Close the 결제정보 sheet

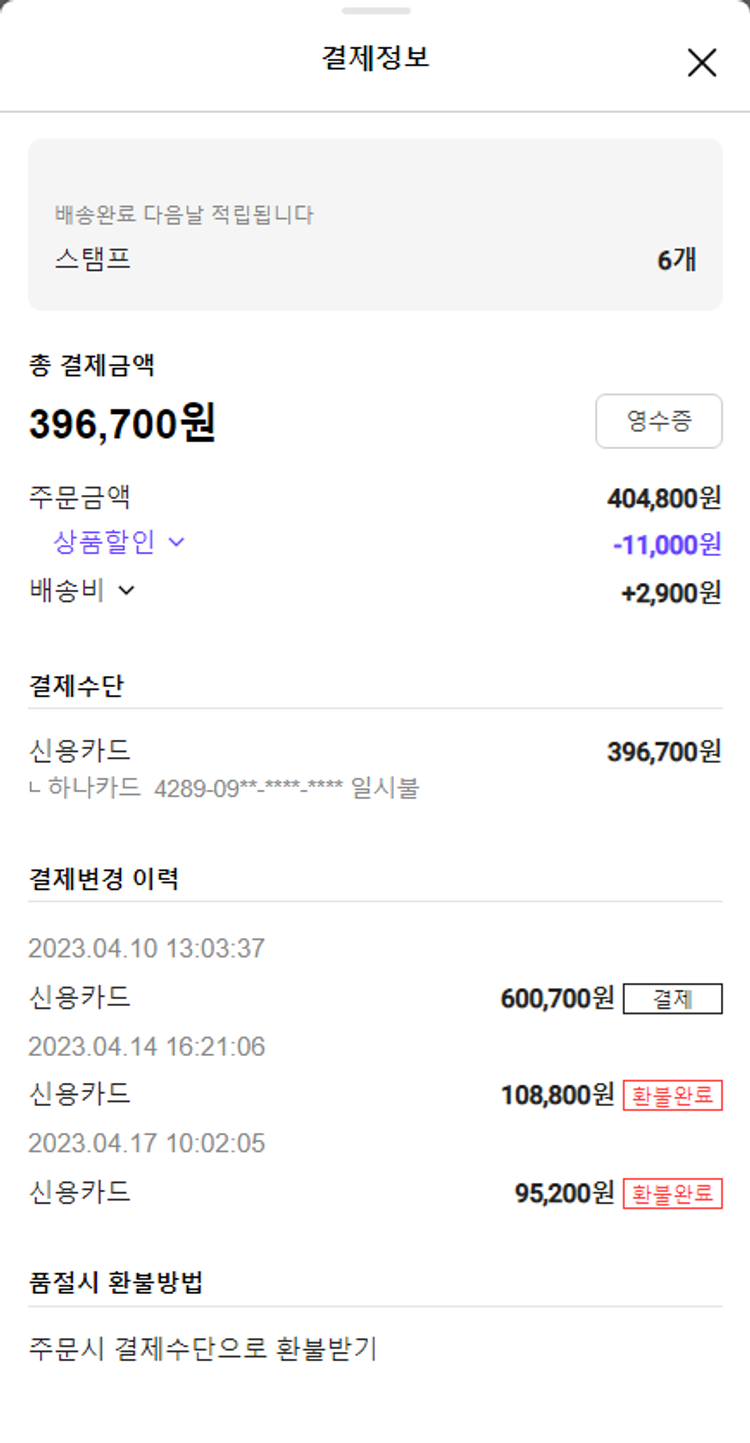point(702,62)
